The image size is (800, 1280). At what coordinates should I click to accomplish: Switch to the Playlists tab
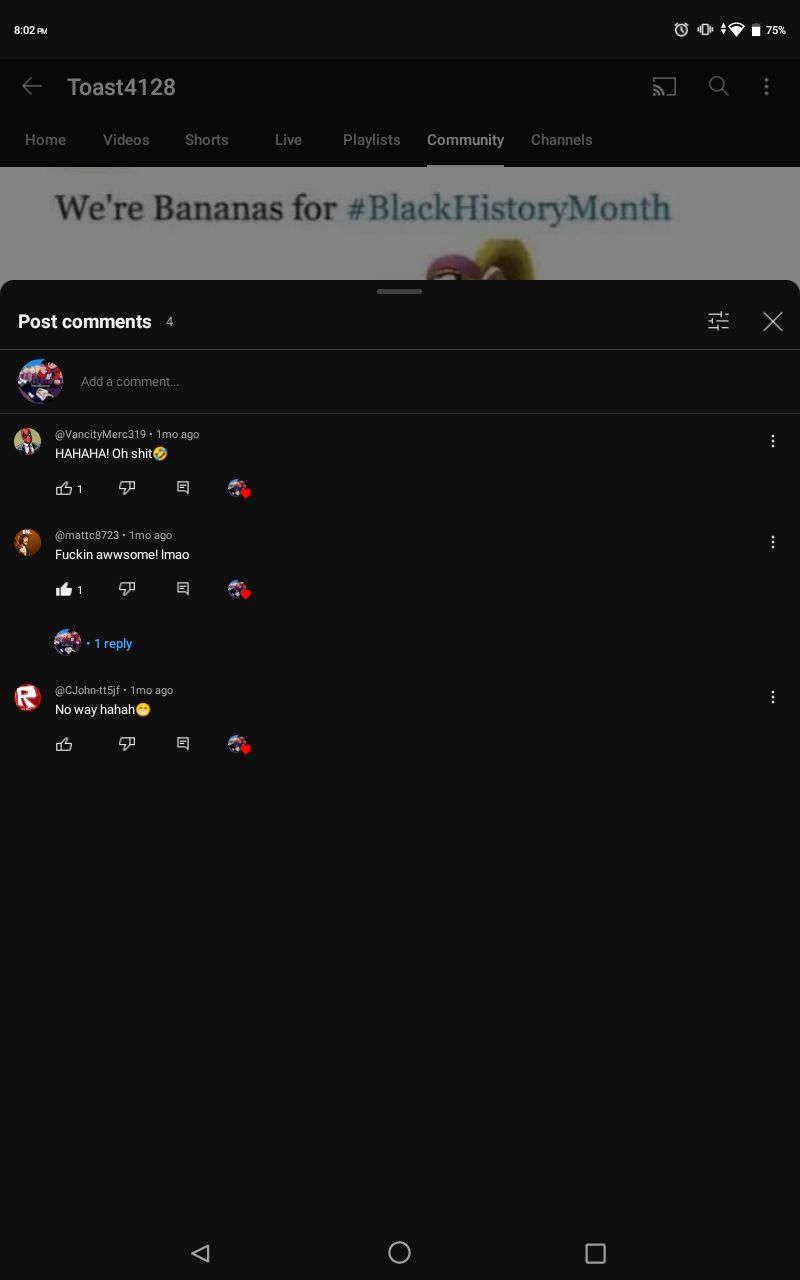click(x=371, y=140)
